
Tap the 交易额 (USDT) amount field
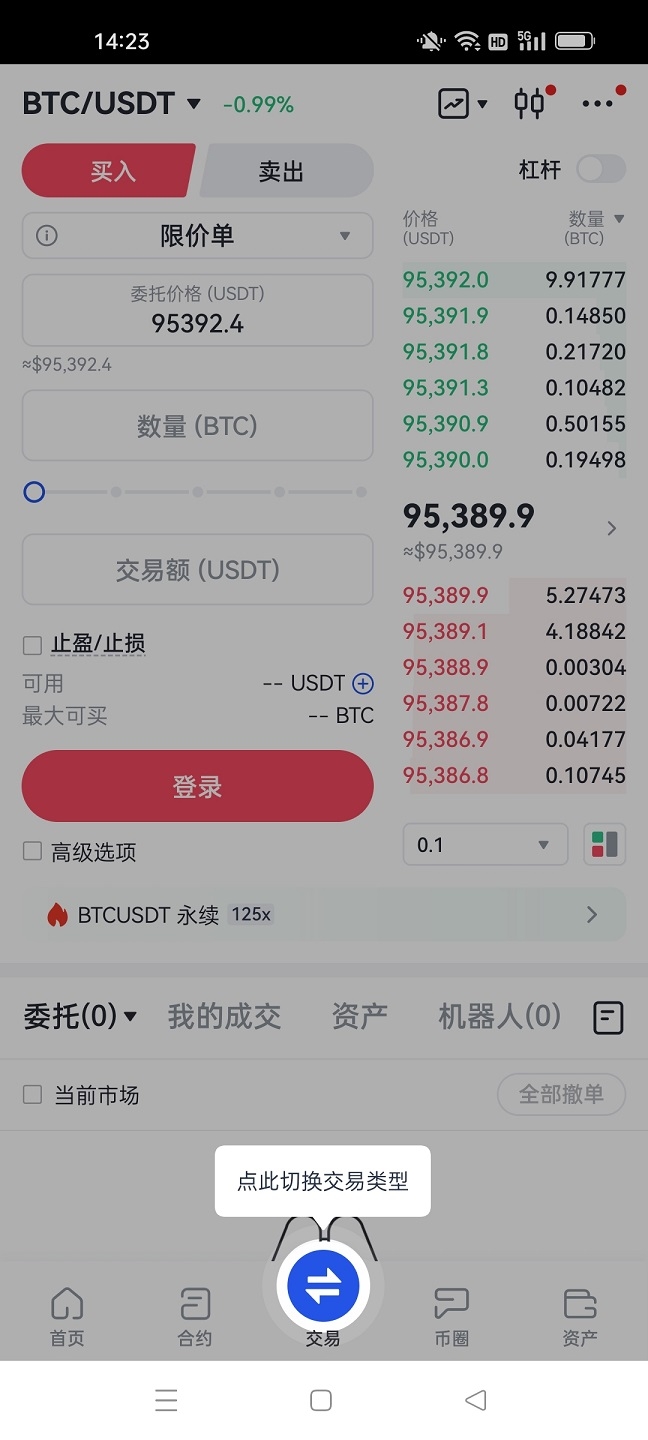coord(197,570)
